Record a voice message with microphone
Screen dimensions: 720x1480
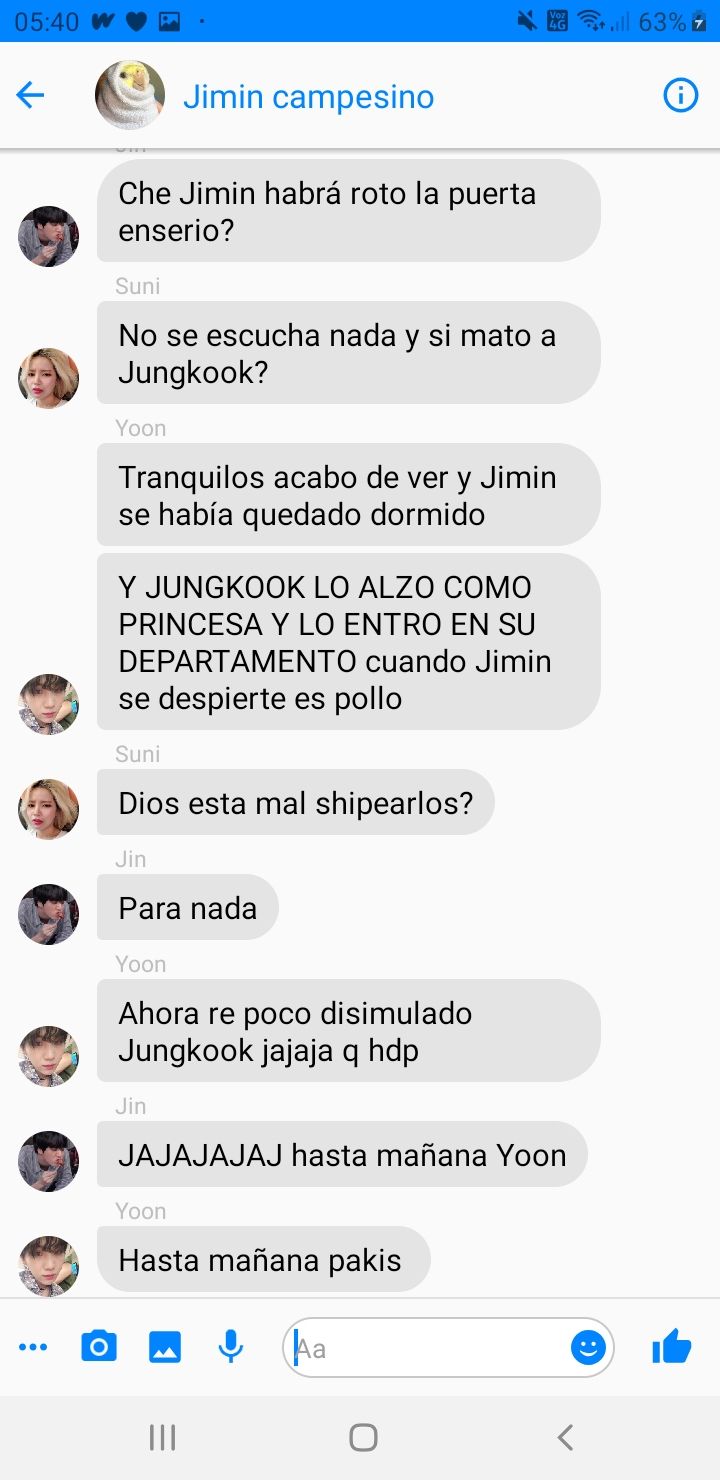pos(231,1347)
